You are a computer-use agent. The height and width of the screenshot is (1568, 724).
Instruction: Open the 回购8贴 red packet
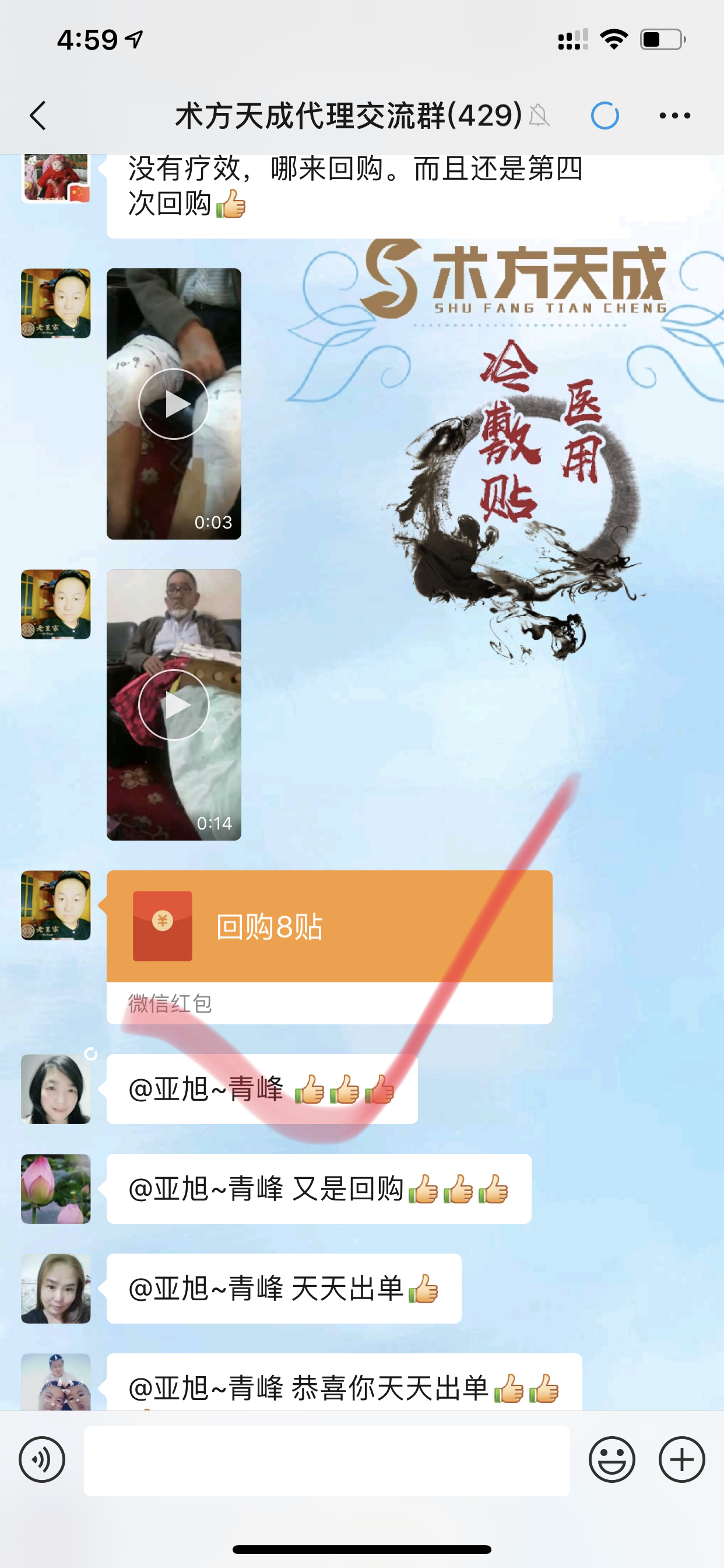[329, 926]
